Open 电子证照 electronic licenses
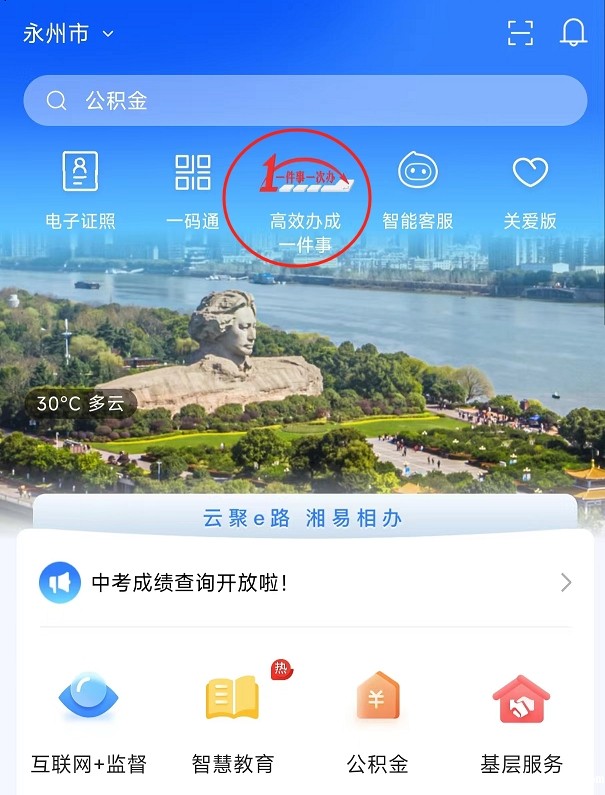This screenshot has width=605, height=795. coord(80,190)
